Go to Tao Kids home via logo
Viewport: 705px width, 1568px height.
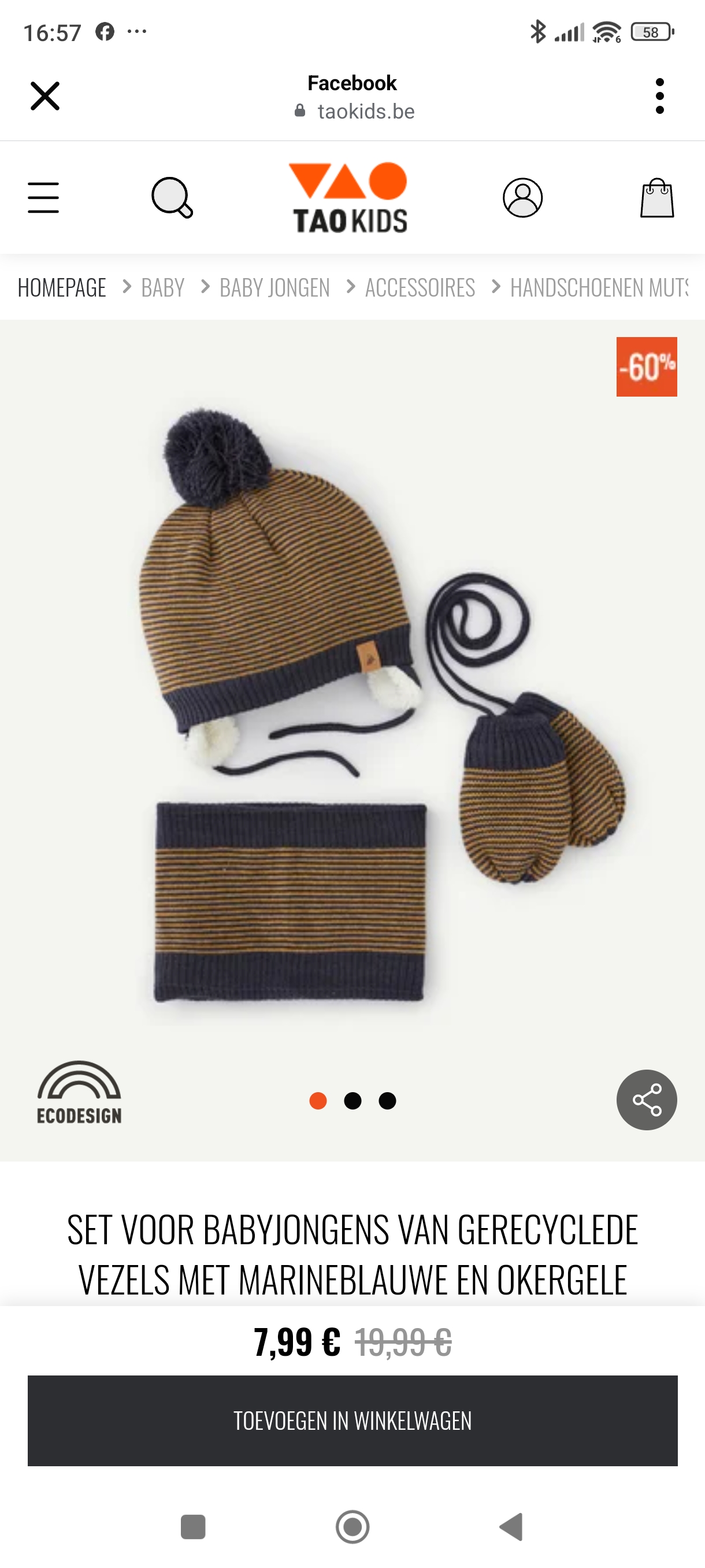(x=350, y=198)
